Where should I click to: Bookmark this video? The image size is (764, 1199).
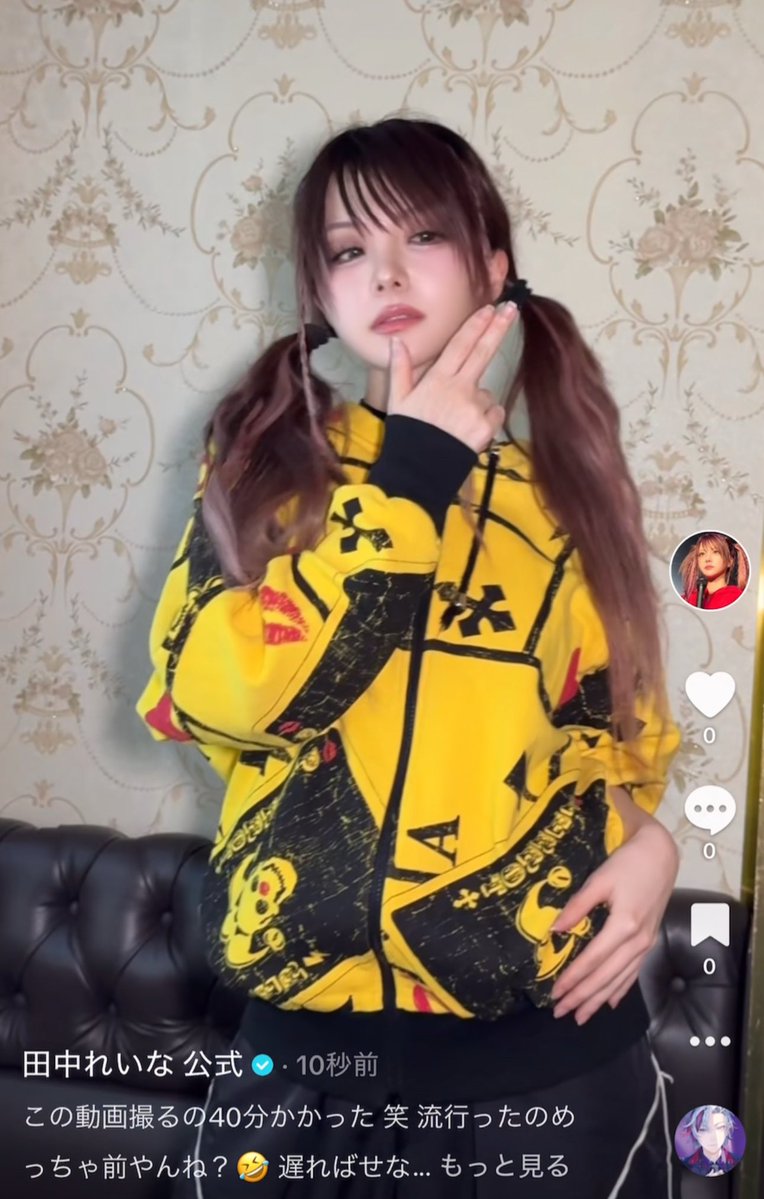[x=709, y=925]
